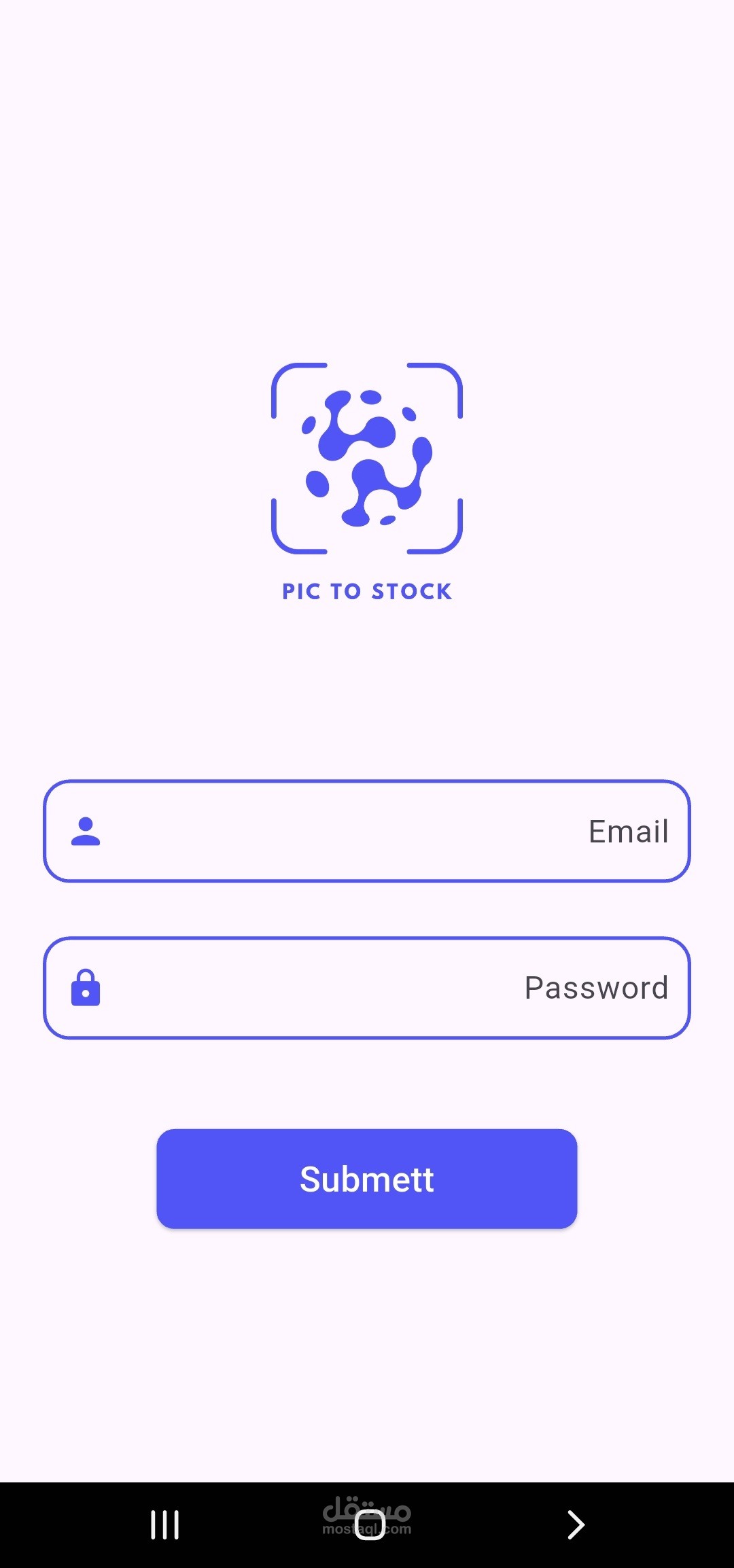Go back using system navigation arrow
The image size is (734, 1568).
point(576,1525)
